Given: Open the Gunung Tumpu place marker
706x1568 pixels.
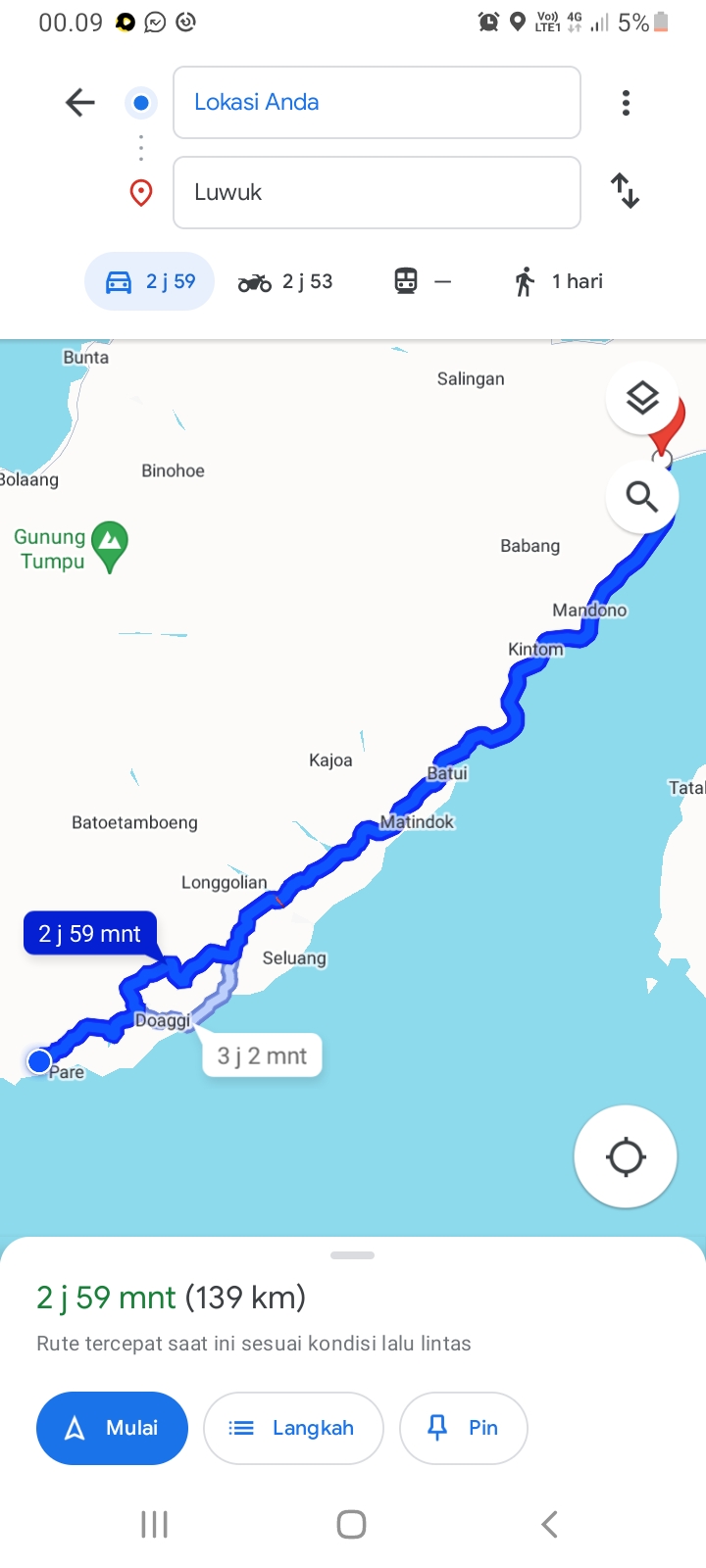Looking at the screenshot, I should coord(110,546).
